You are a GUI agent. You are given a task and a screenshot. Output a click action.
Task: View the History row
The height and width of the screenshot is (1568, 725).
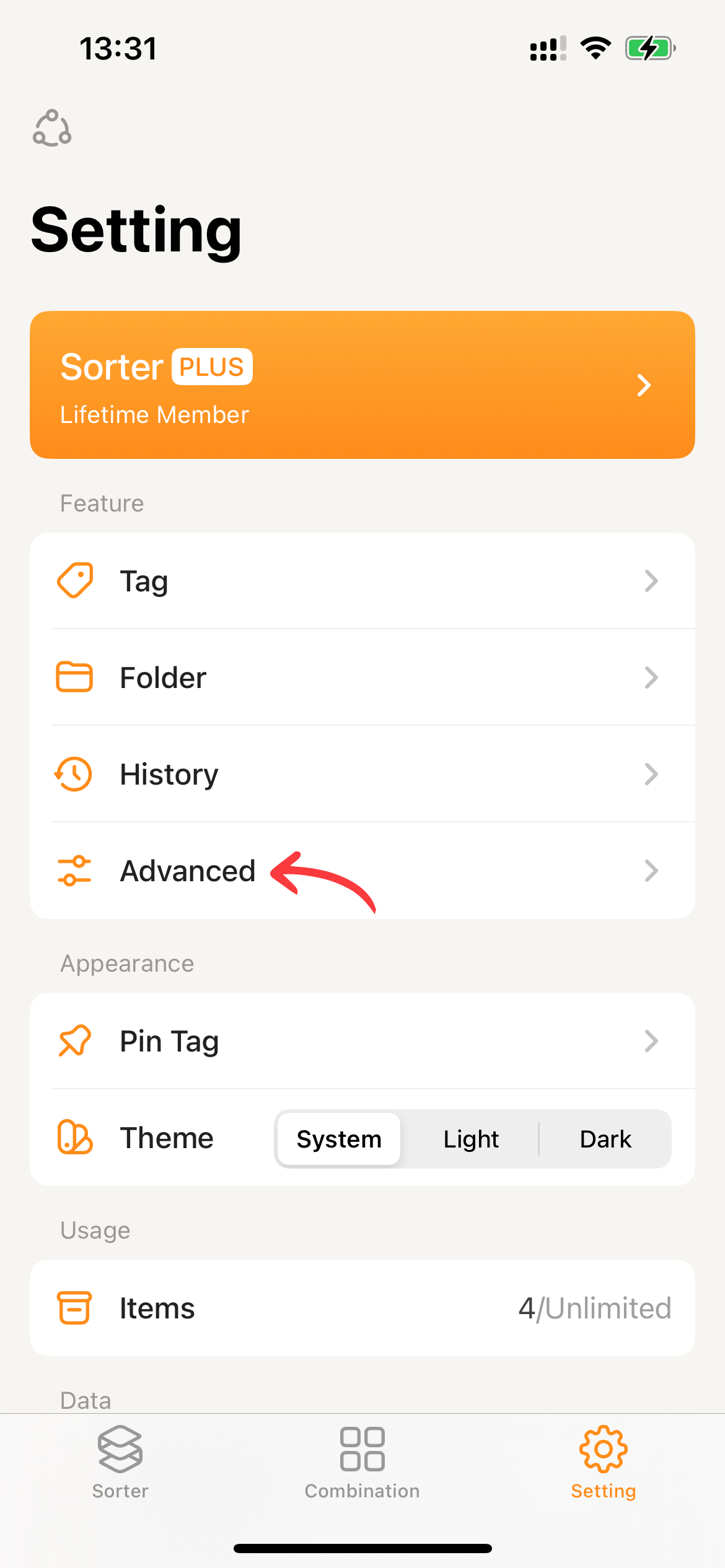[x=362, y=774]
